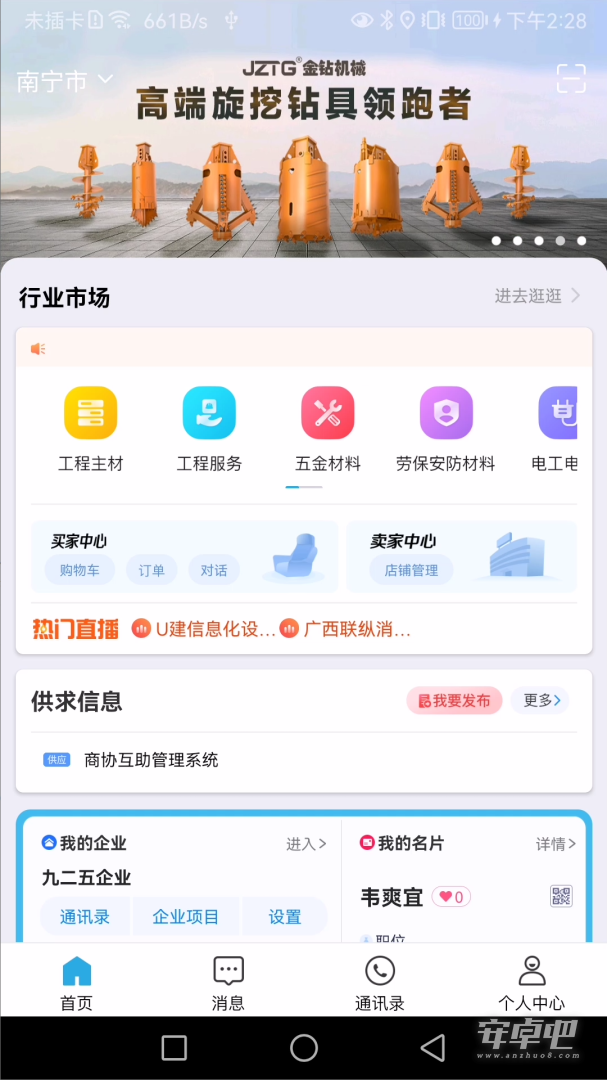Open the enterprise 通讯录 button
Viewport: 607px width, 1080px height.
(x=85, y=917)
